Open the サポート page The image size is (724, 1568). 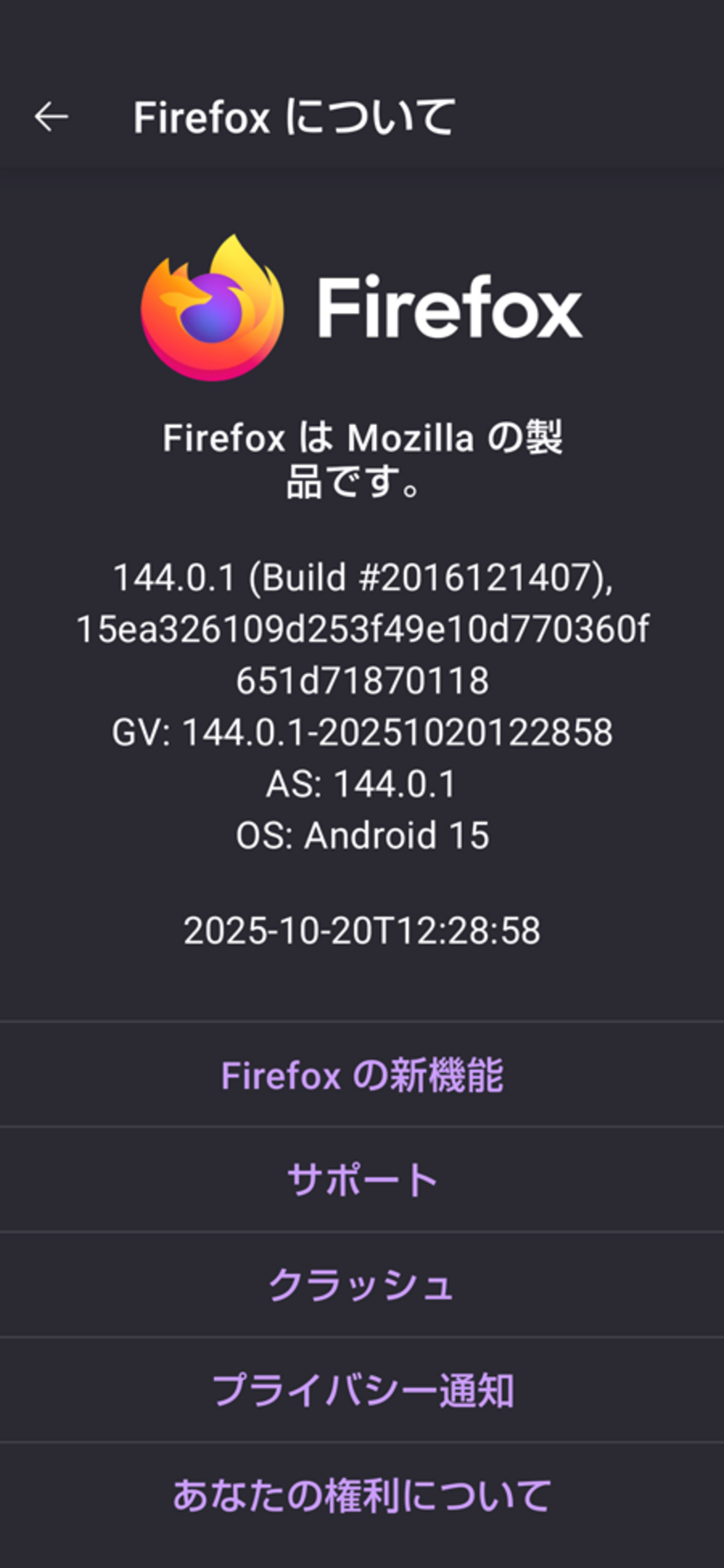tap(361, 1180)
